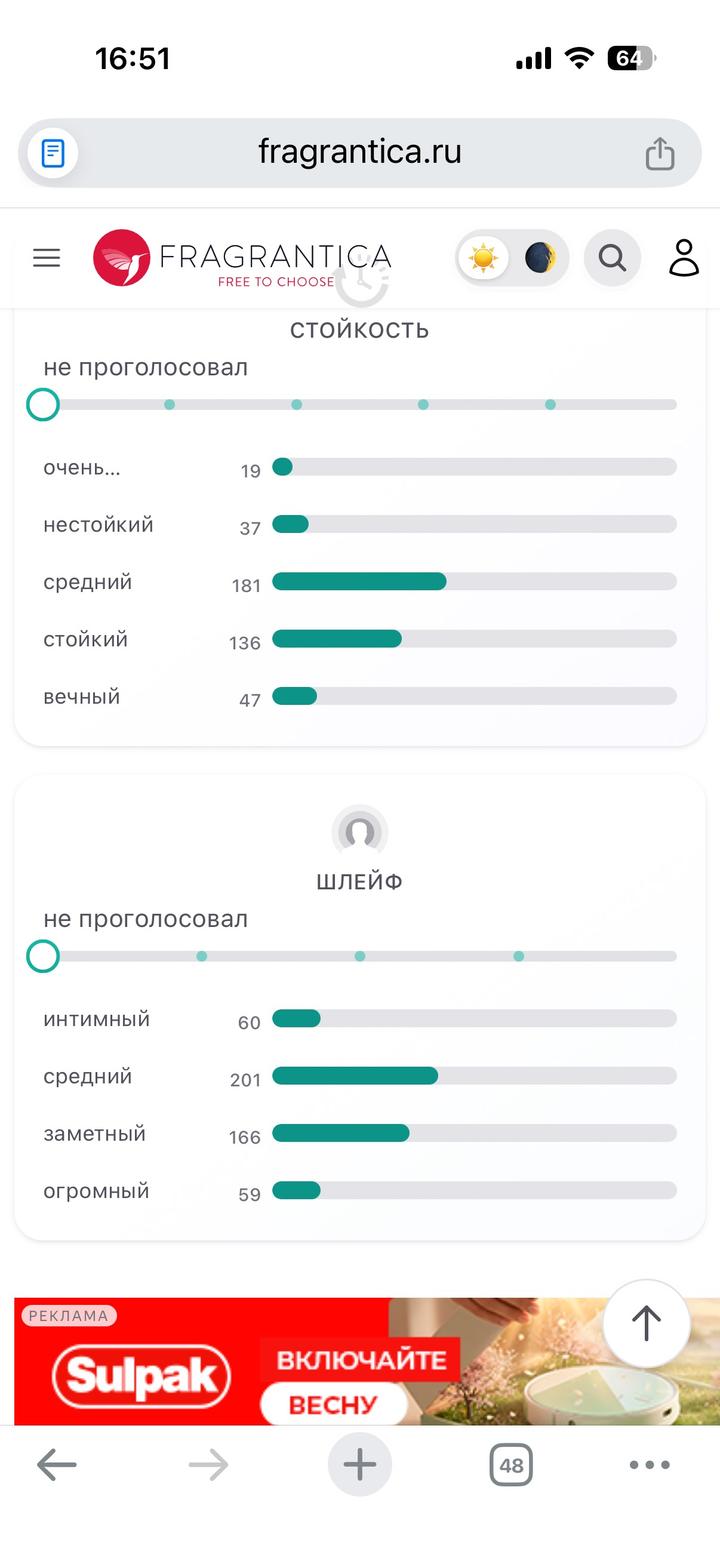Tap the moon side of the theme switch
This screenshot has height=1565, width=720.
(541, 258)
